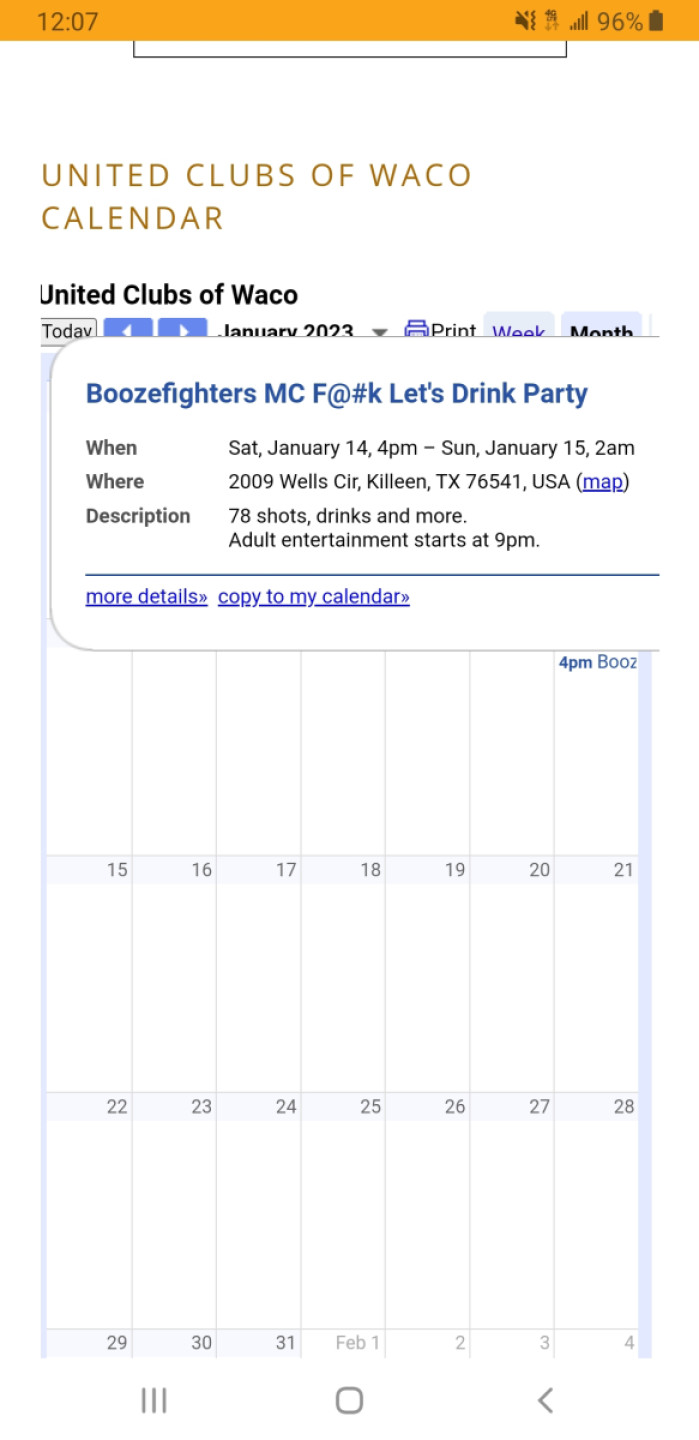Tap the Today button

pos(68,330)
